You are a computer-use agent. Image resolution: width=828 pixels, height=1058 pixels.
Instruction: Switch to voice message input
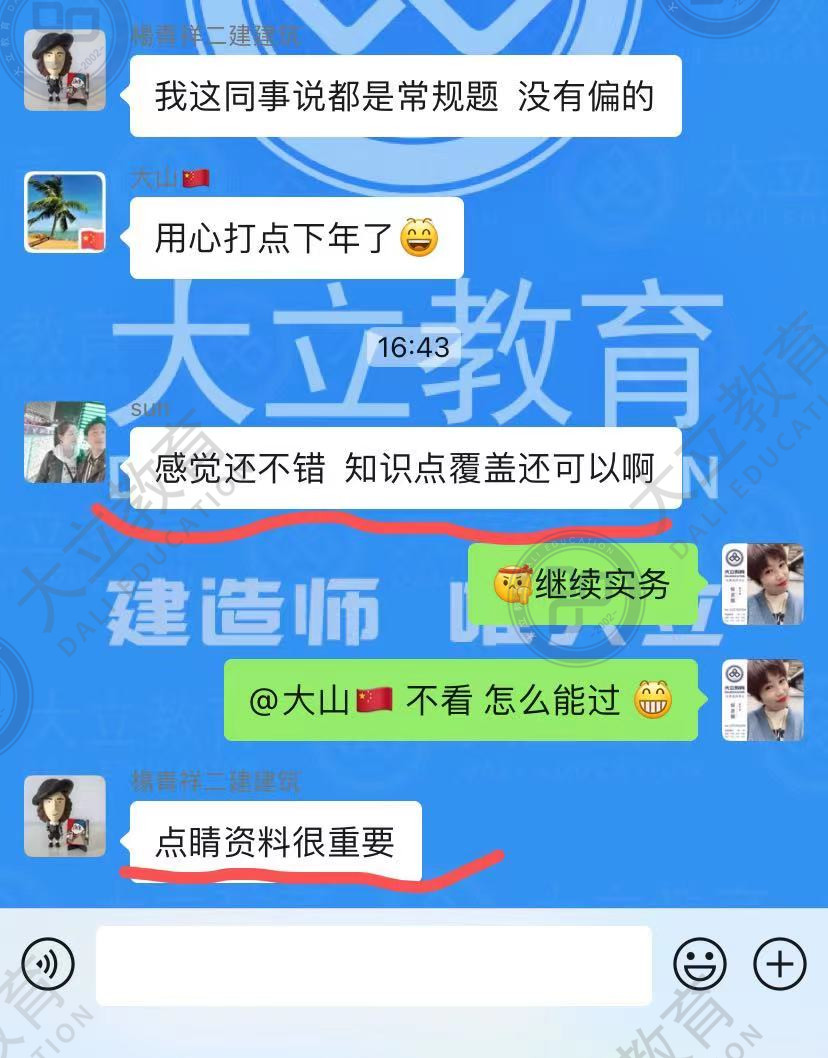pos(47,965)
